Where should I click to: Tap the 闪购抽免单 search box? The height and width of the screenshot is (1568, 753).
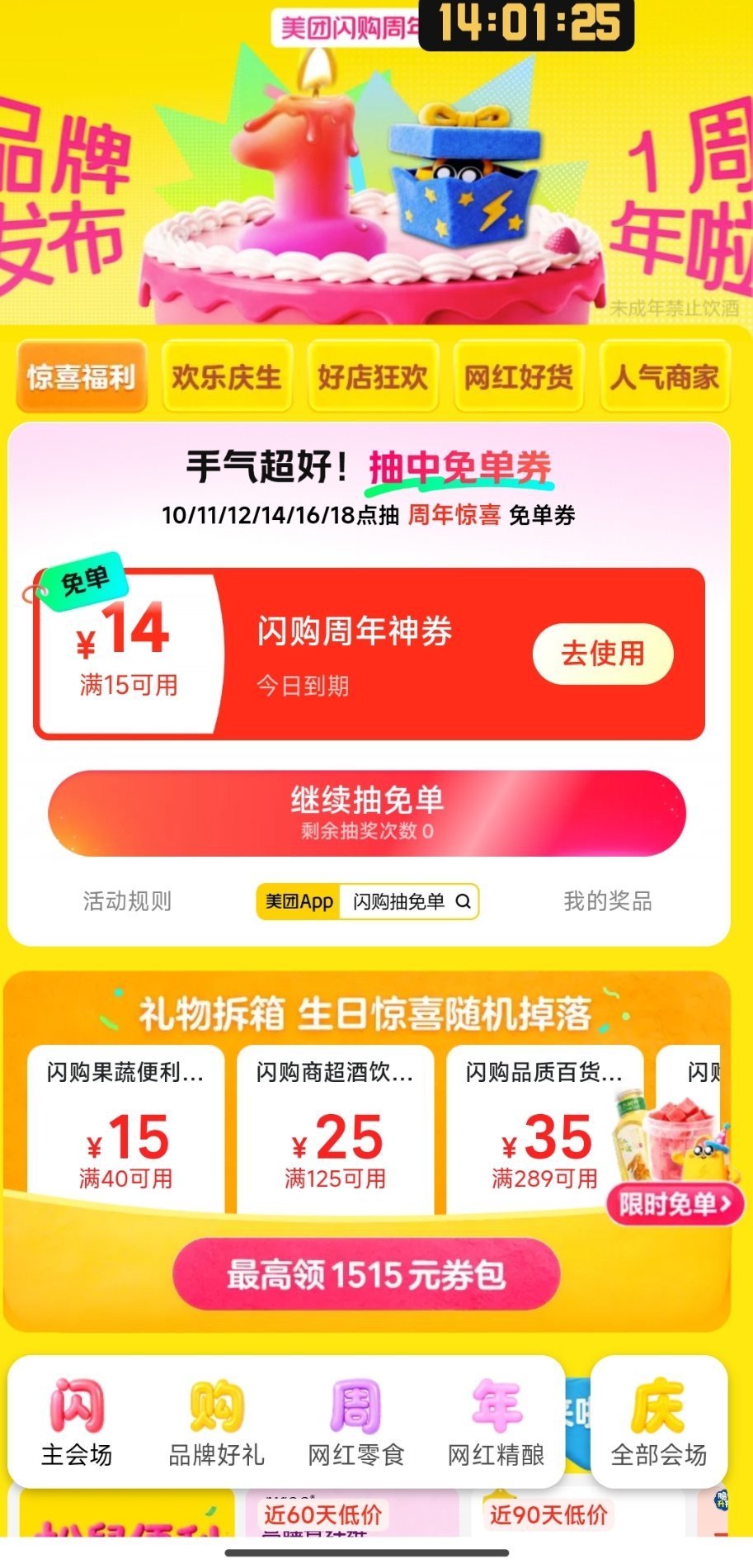pos(408,901)
